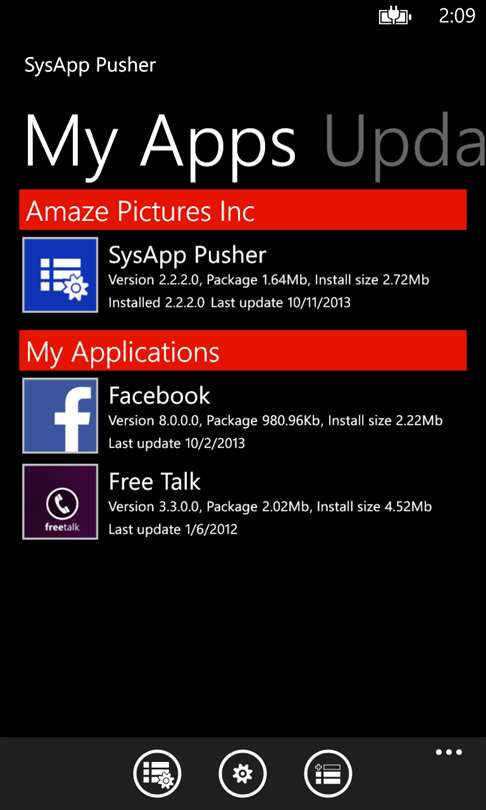Tap the list select app bar icon
The width and height of the screenshot is (486, 810).
(328, 773)
